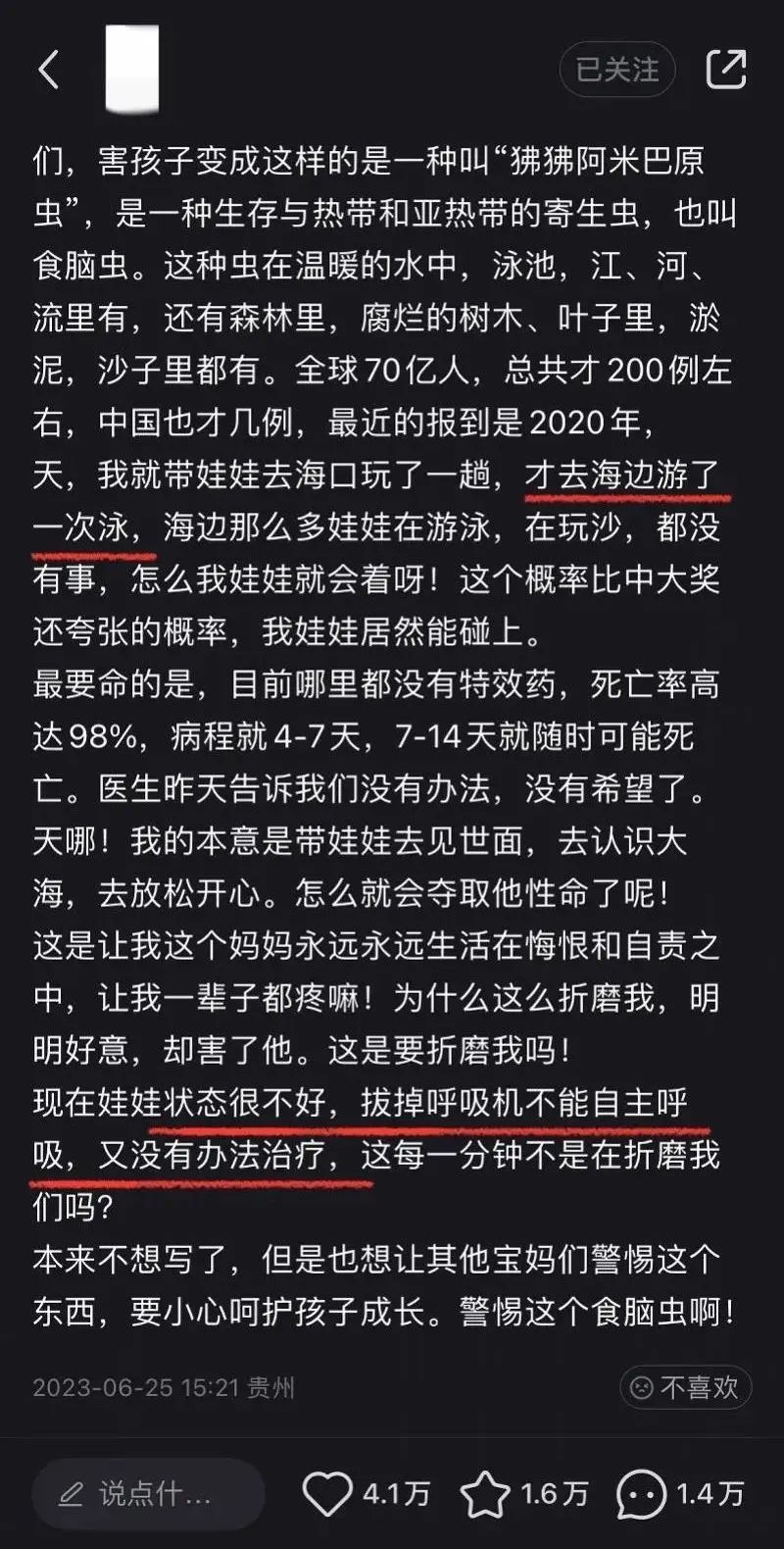Mark the post as 不喜欢
784x1549 pixels.
coord(685,1387)
